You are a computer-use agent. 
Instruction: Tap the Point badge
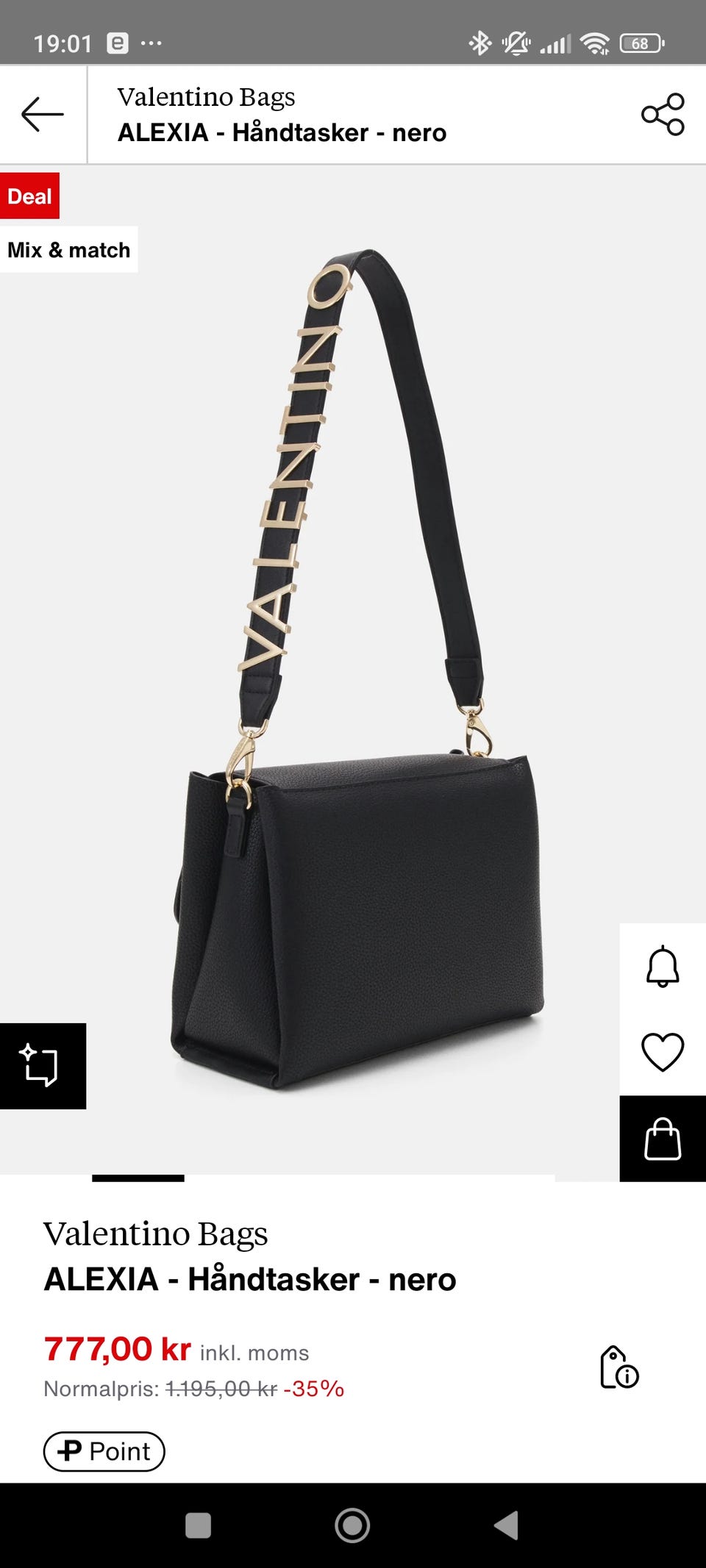click(104, 1451)
